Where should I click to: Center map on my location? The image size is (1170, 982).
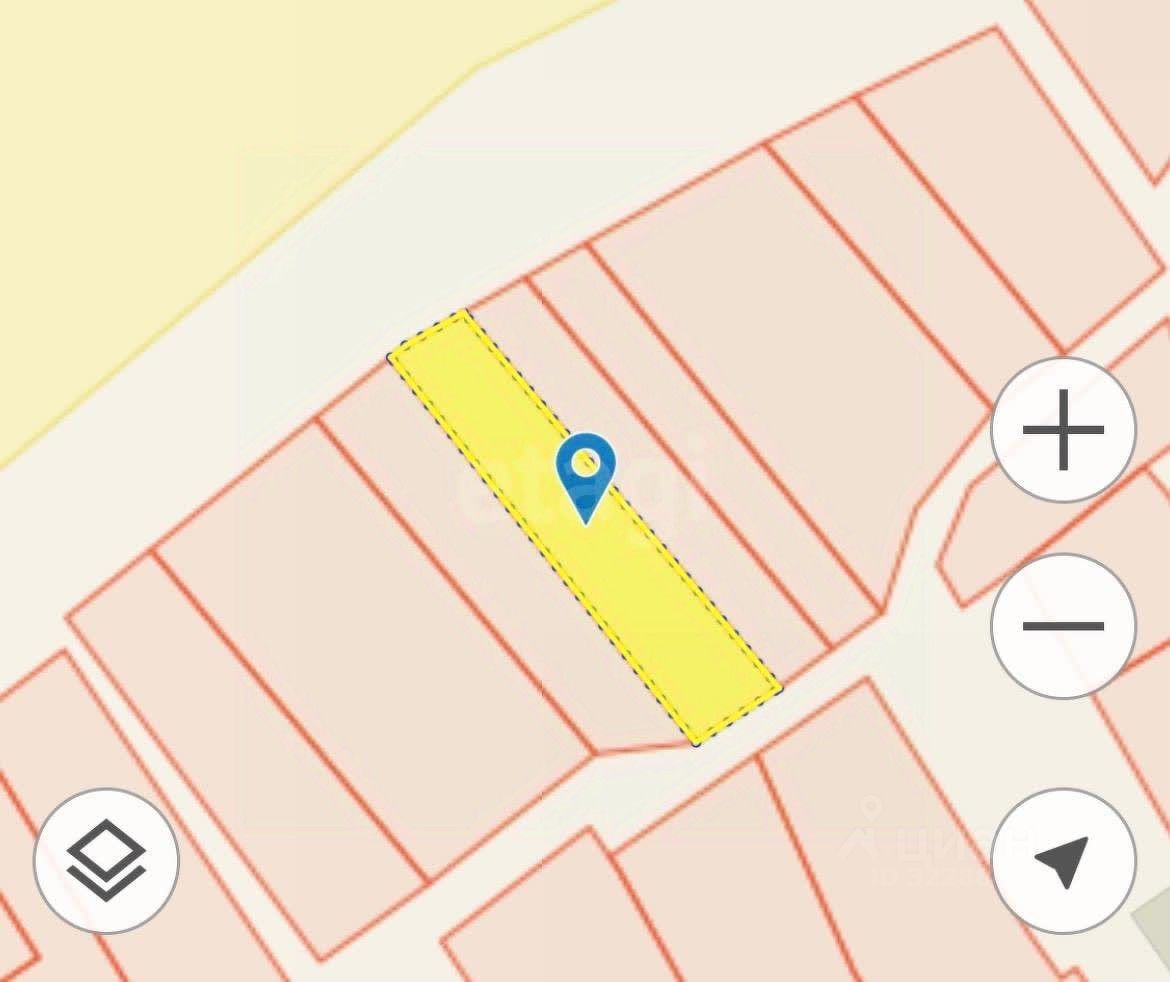pos(1063,860)
